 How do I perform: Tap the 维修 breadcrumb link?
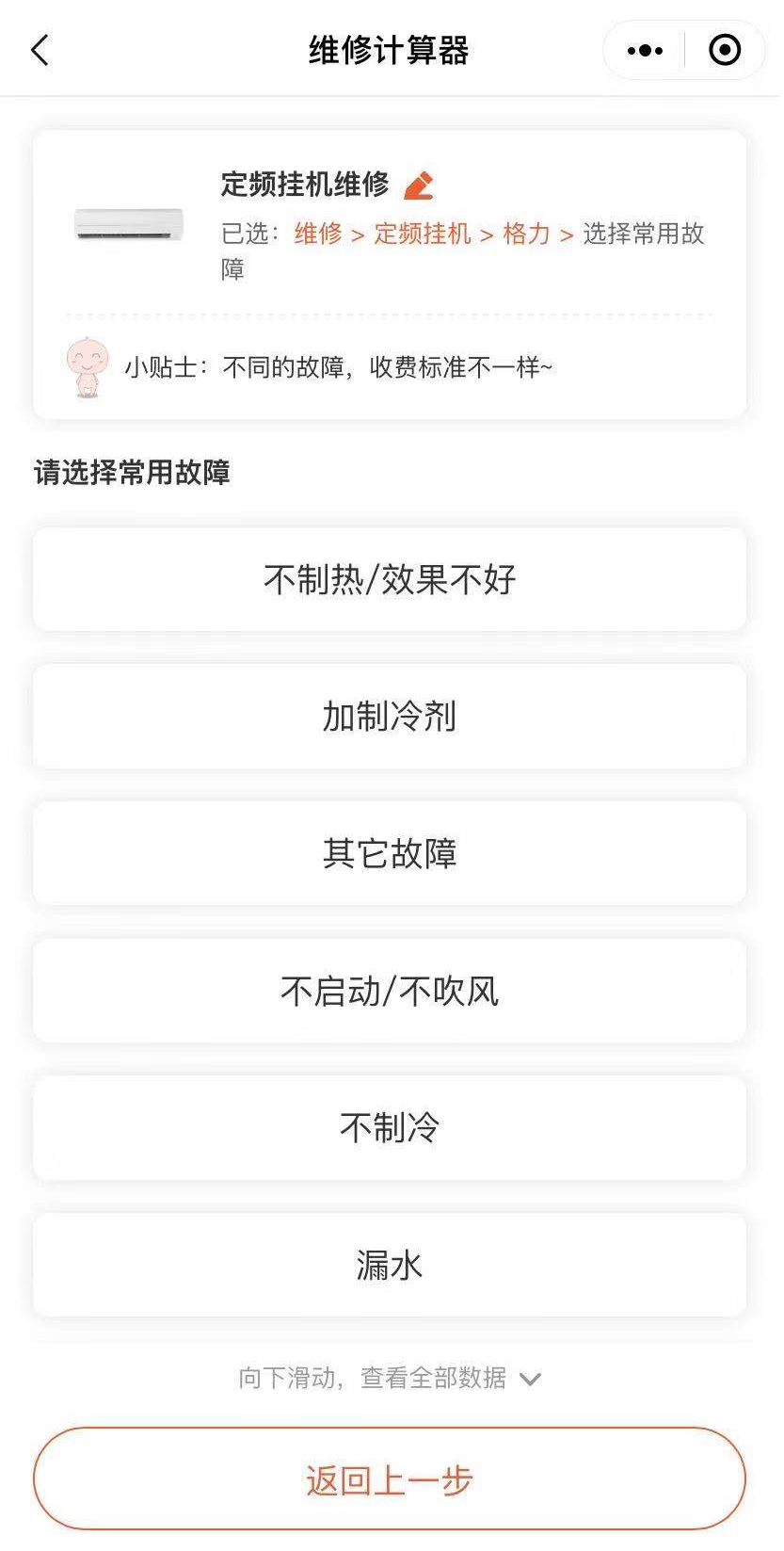coord(318,234)
